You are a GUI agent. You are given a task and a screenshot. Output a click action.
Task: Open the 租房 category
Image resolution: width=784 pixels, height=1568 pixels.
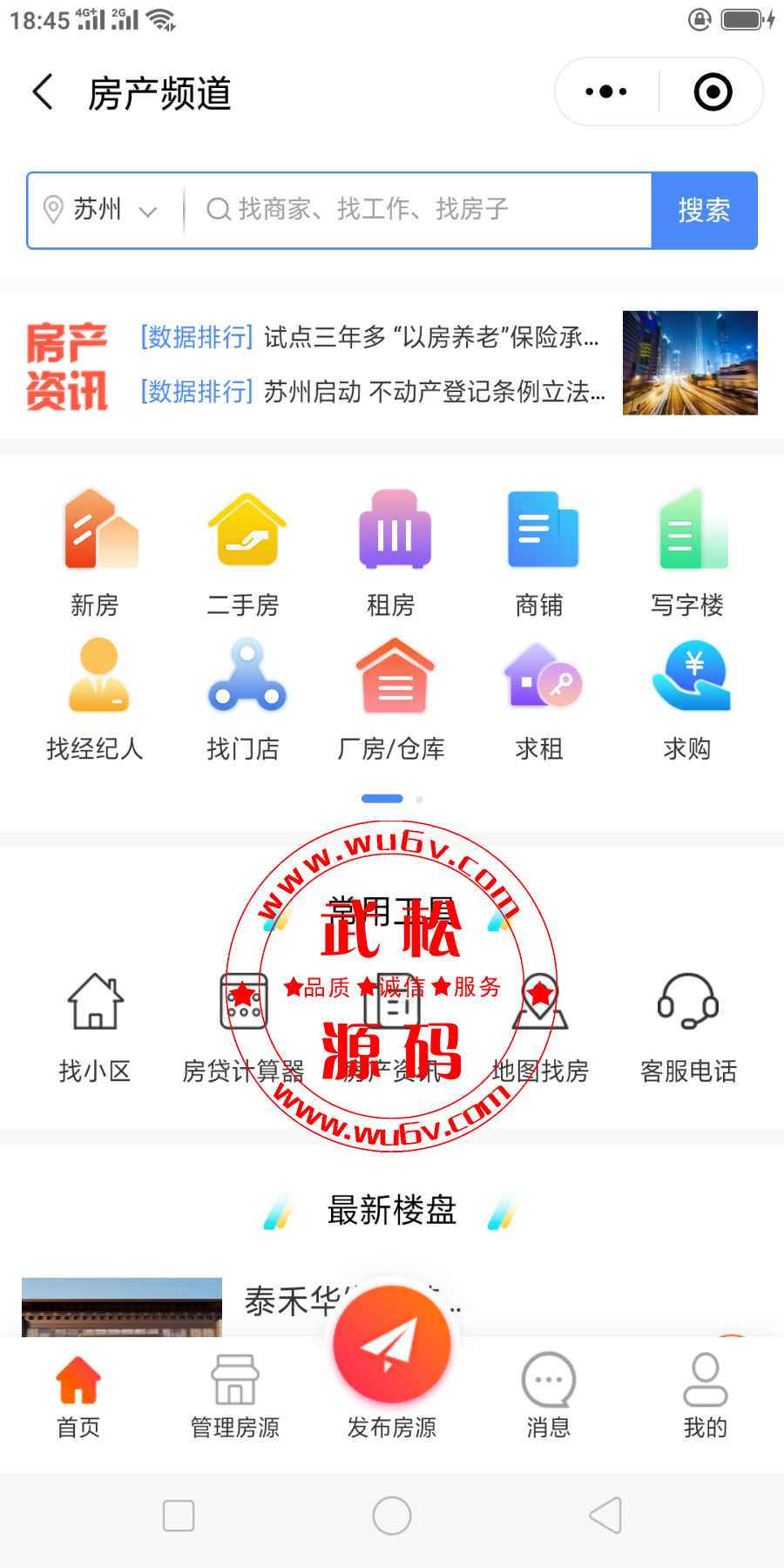(x=391, y=554)
